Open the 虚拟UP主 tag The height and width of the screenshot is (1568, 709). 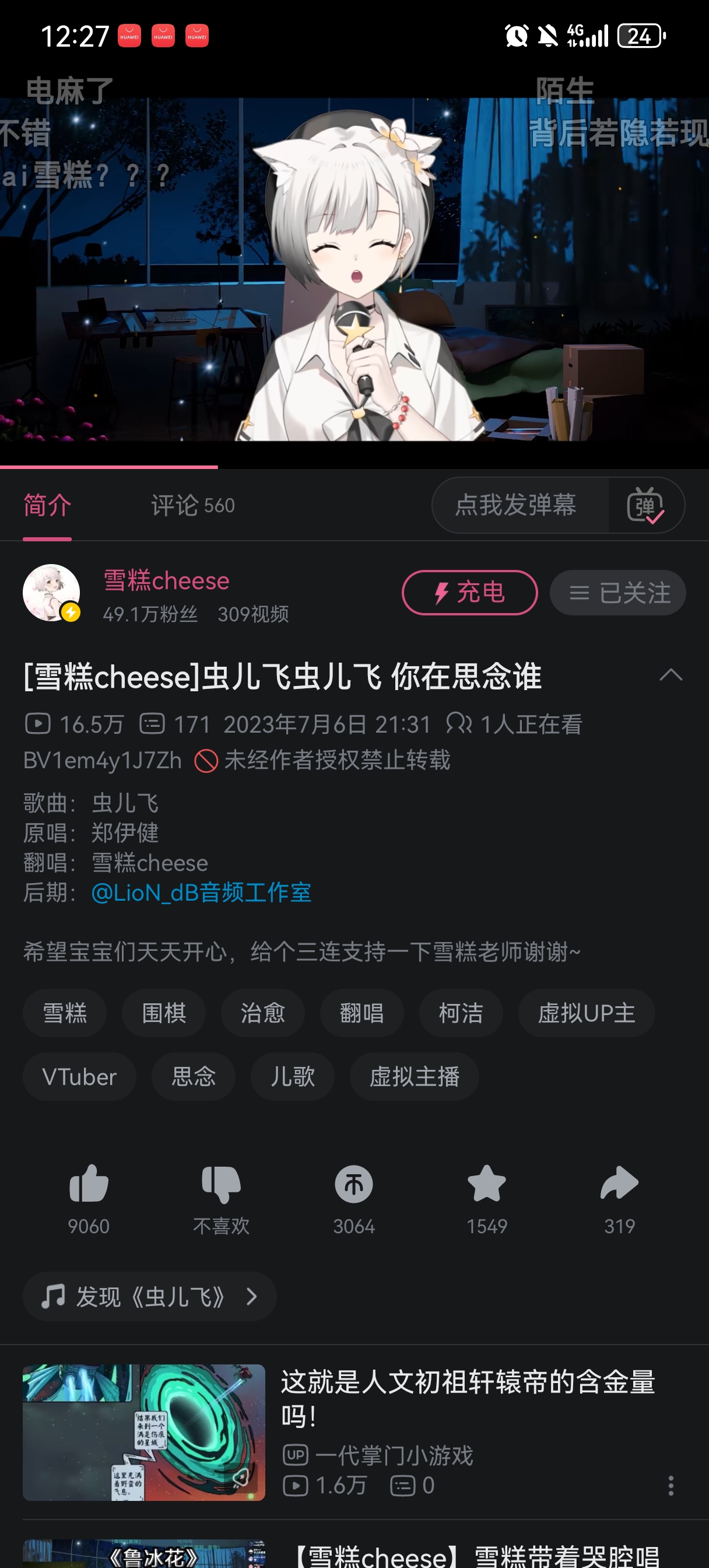tap(586, 1013)
